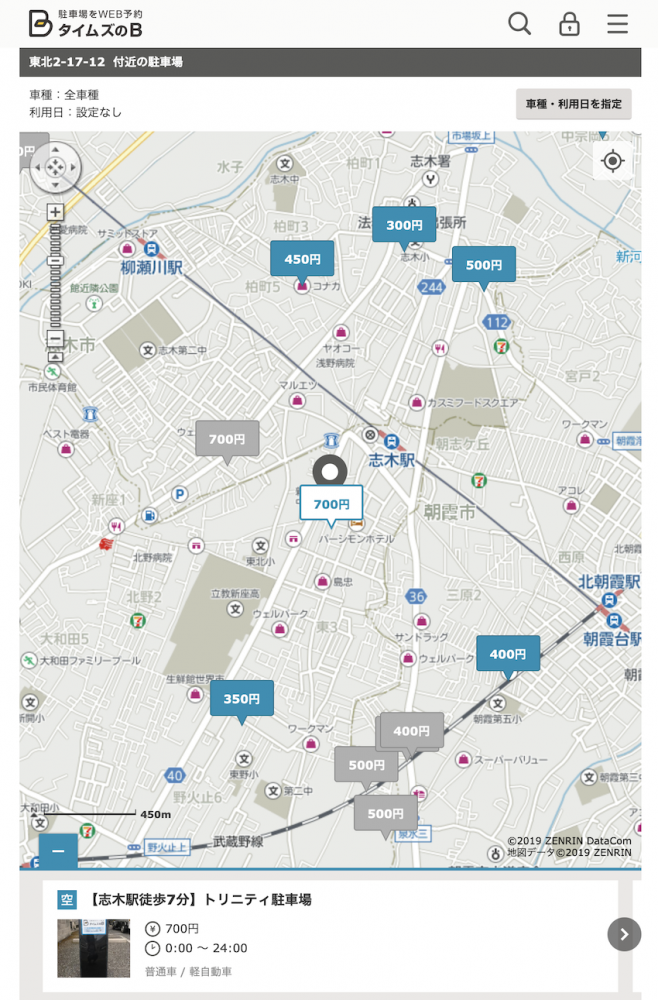Screen dimensions: 658x1000
Task: Collapse list with blue minus button
Action: (x=58, y=851)
